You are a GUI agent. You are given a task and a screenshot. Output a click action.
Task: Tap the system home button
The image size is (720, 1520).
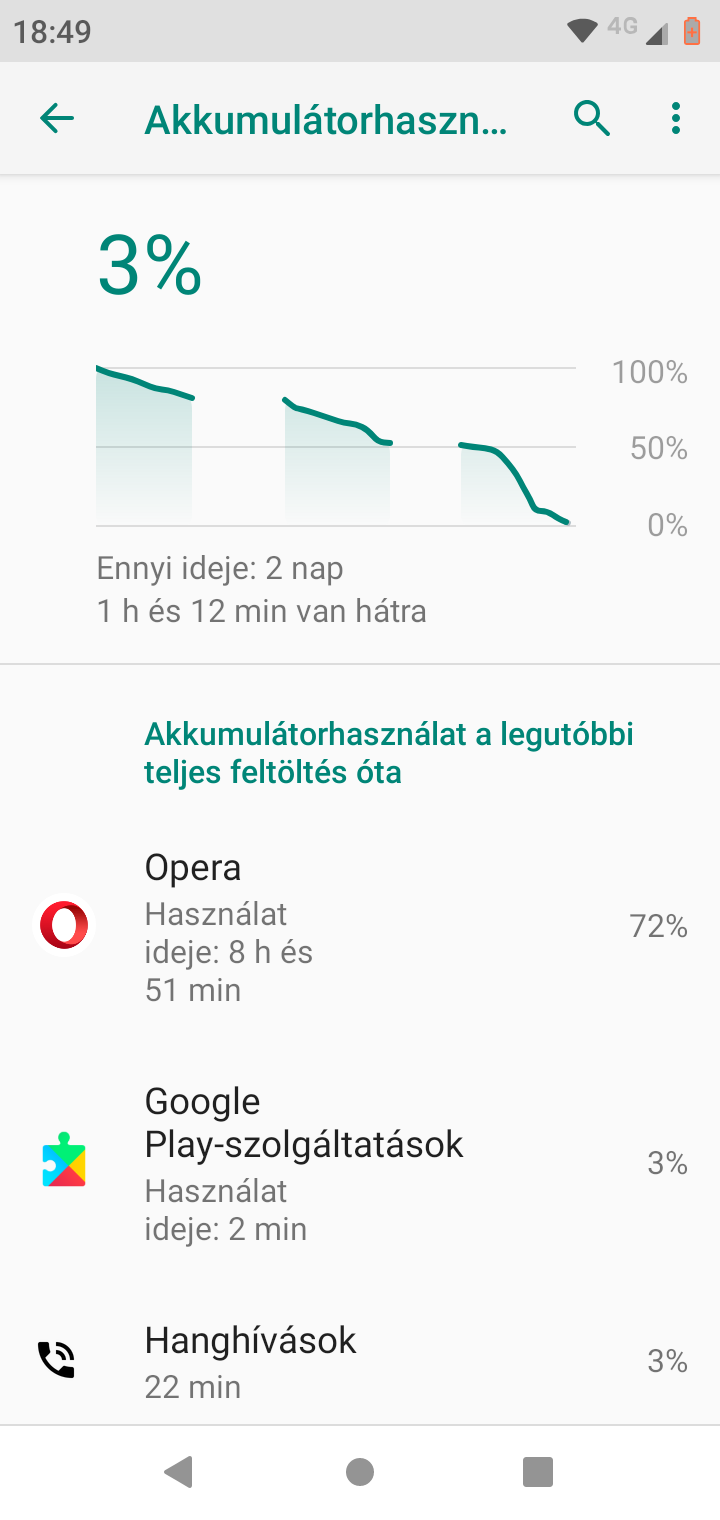[360, 1471]
